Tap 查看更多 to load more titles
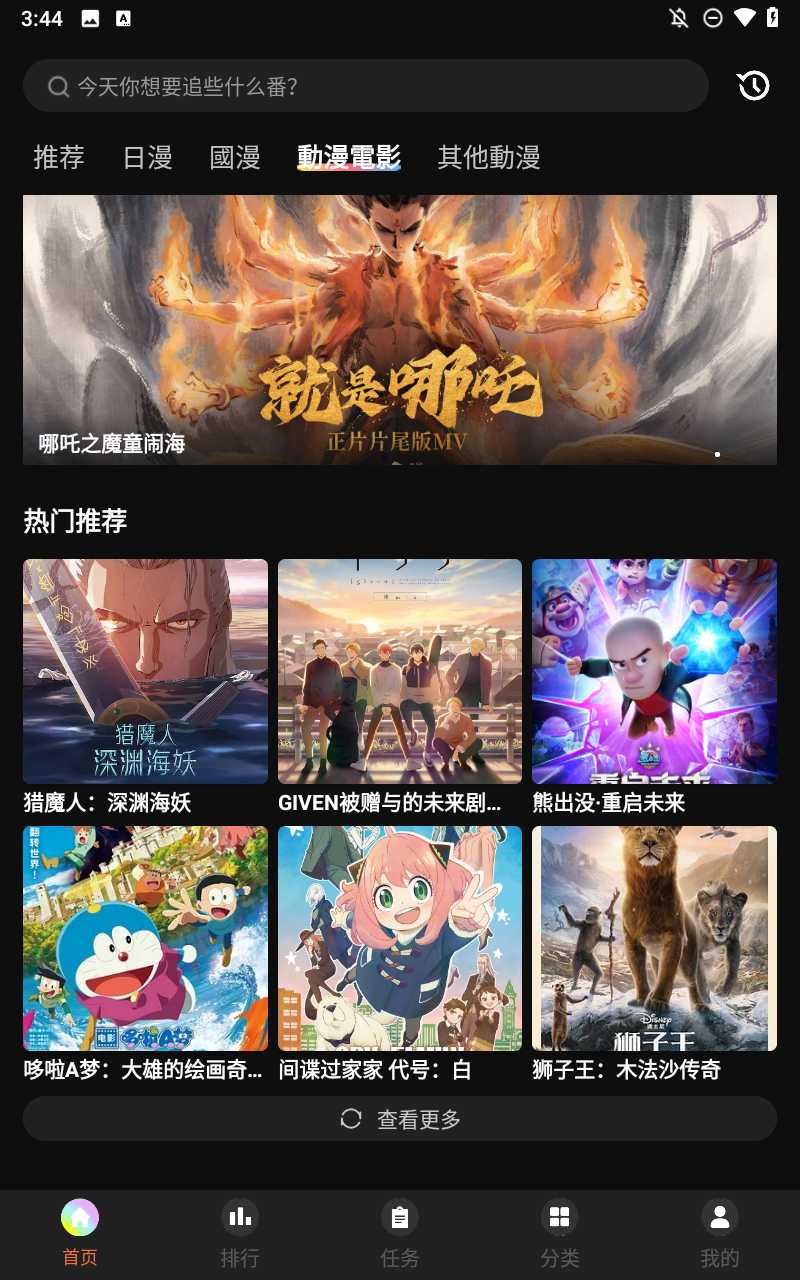 point(400,1119)
